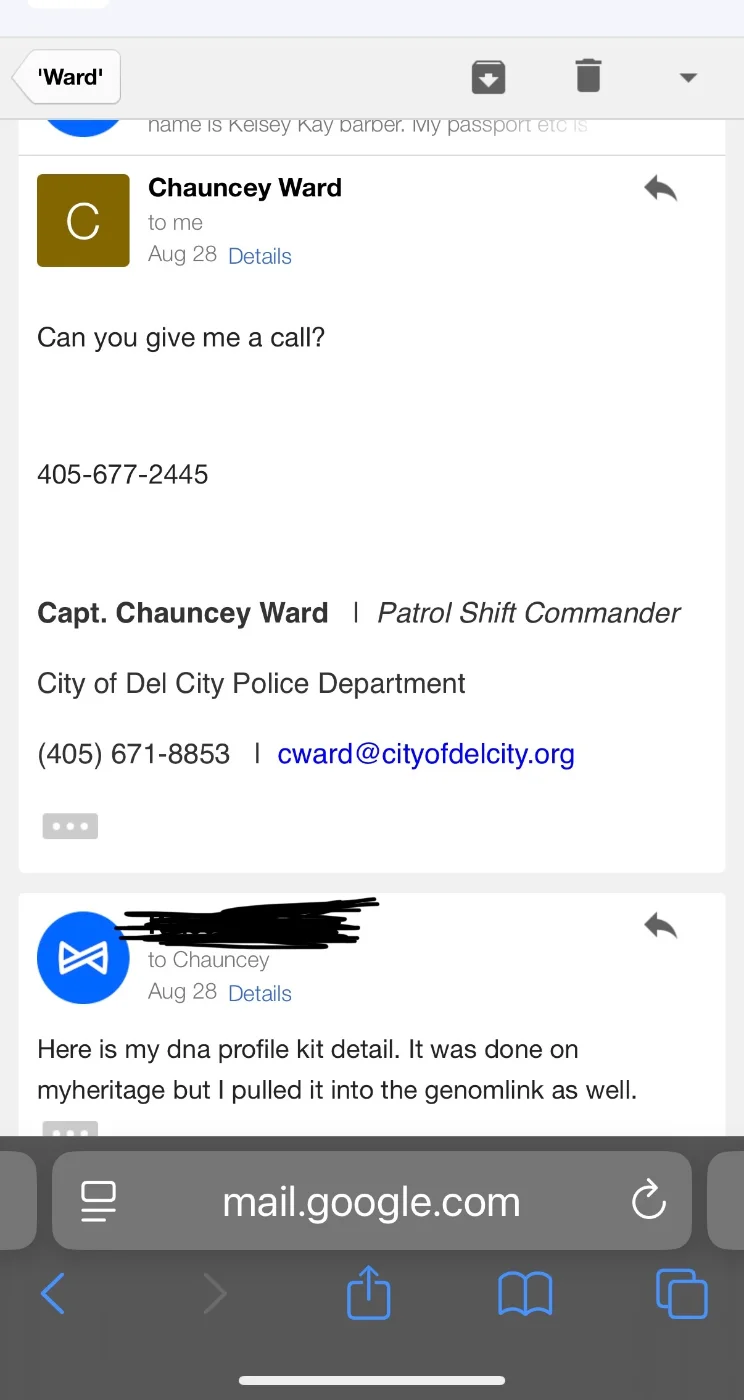Reload the page in Safari
This screenshot has width=744, height=1400.
(649, 1201)
